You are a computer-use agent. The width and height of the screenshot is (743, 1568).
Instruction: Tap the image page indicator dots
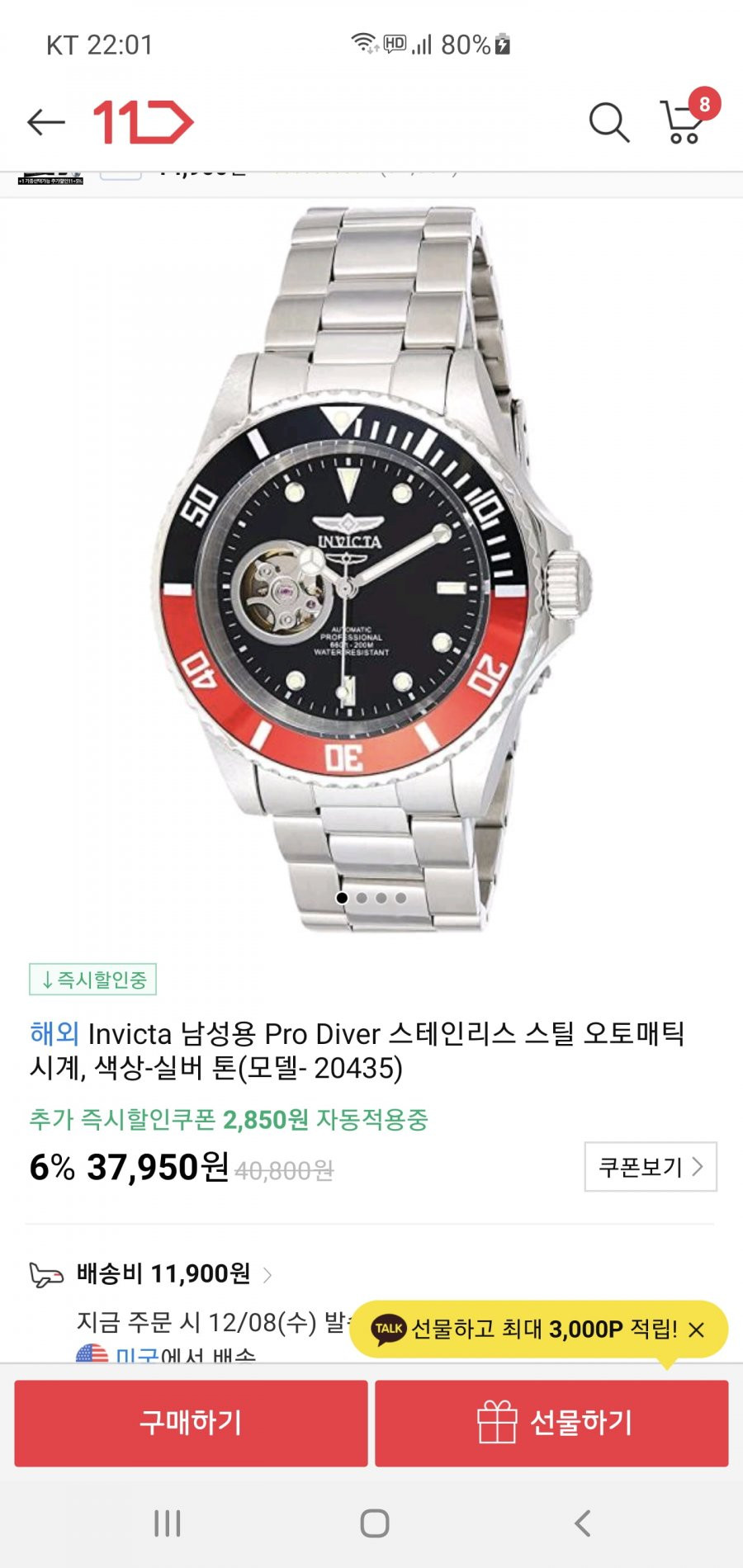[371, 898]
